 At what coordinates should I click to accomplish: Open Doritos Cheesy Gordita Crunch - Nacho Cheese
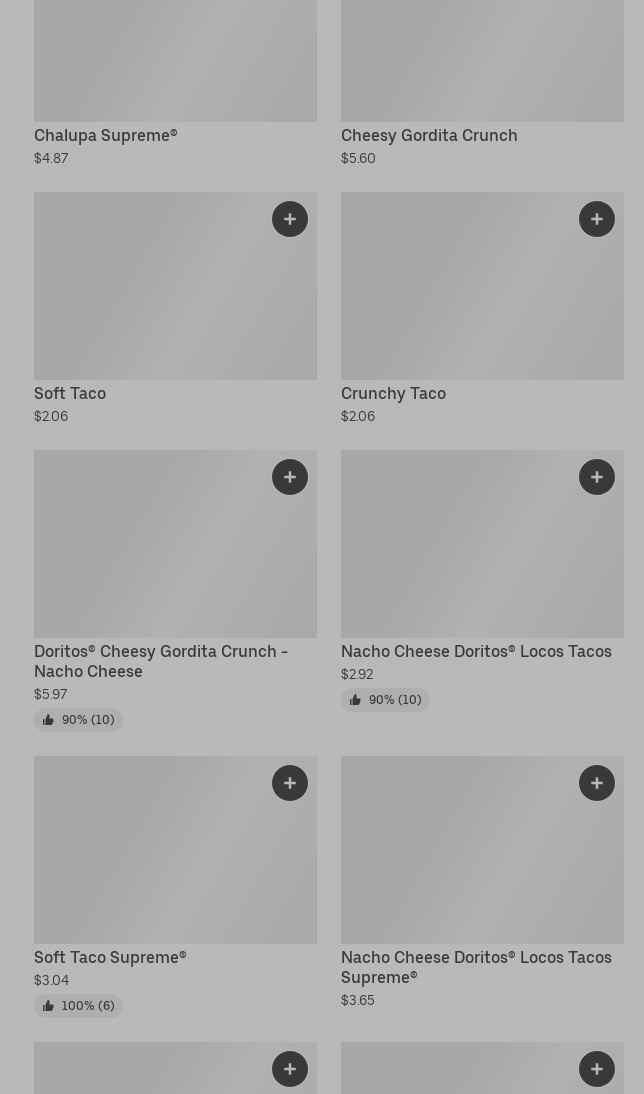click(x=160, y=661)
